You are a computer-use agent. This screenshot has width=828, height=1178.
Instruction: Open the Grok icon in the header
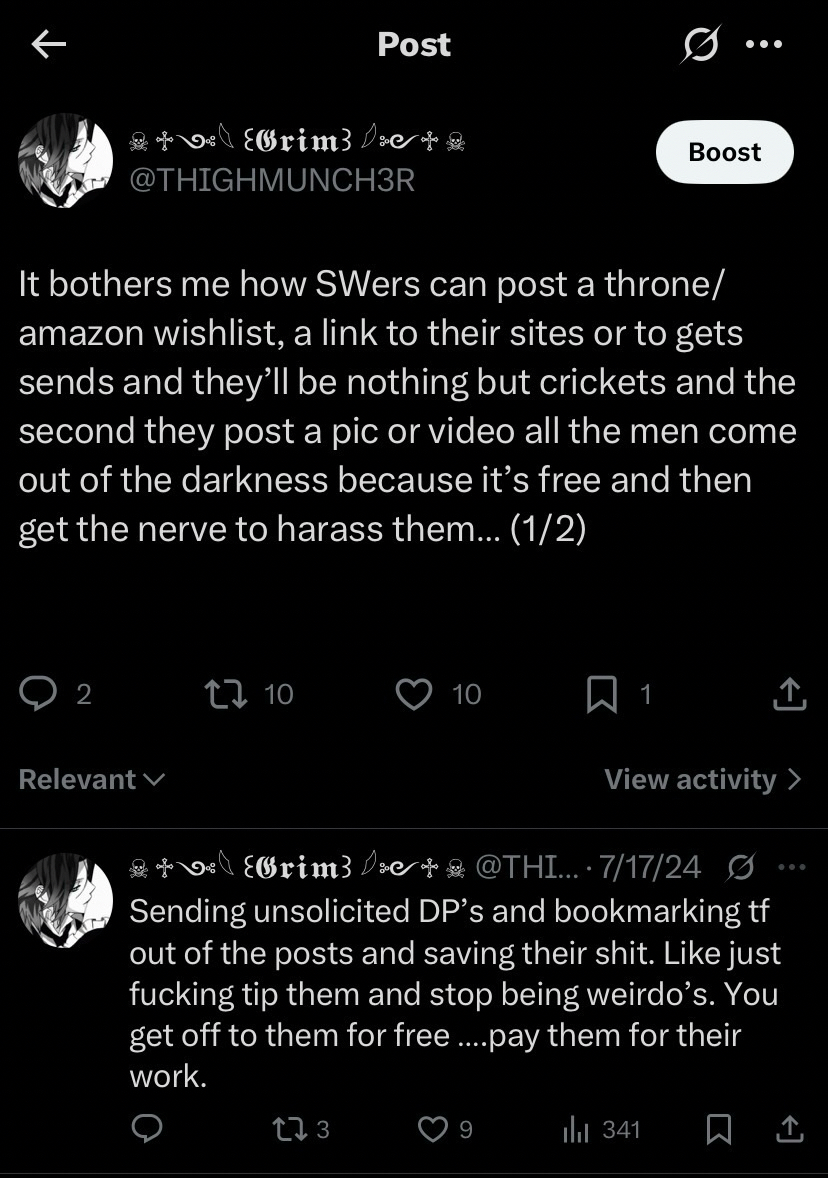point(701,45)
